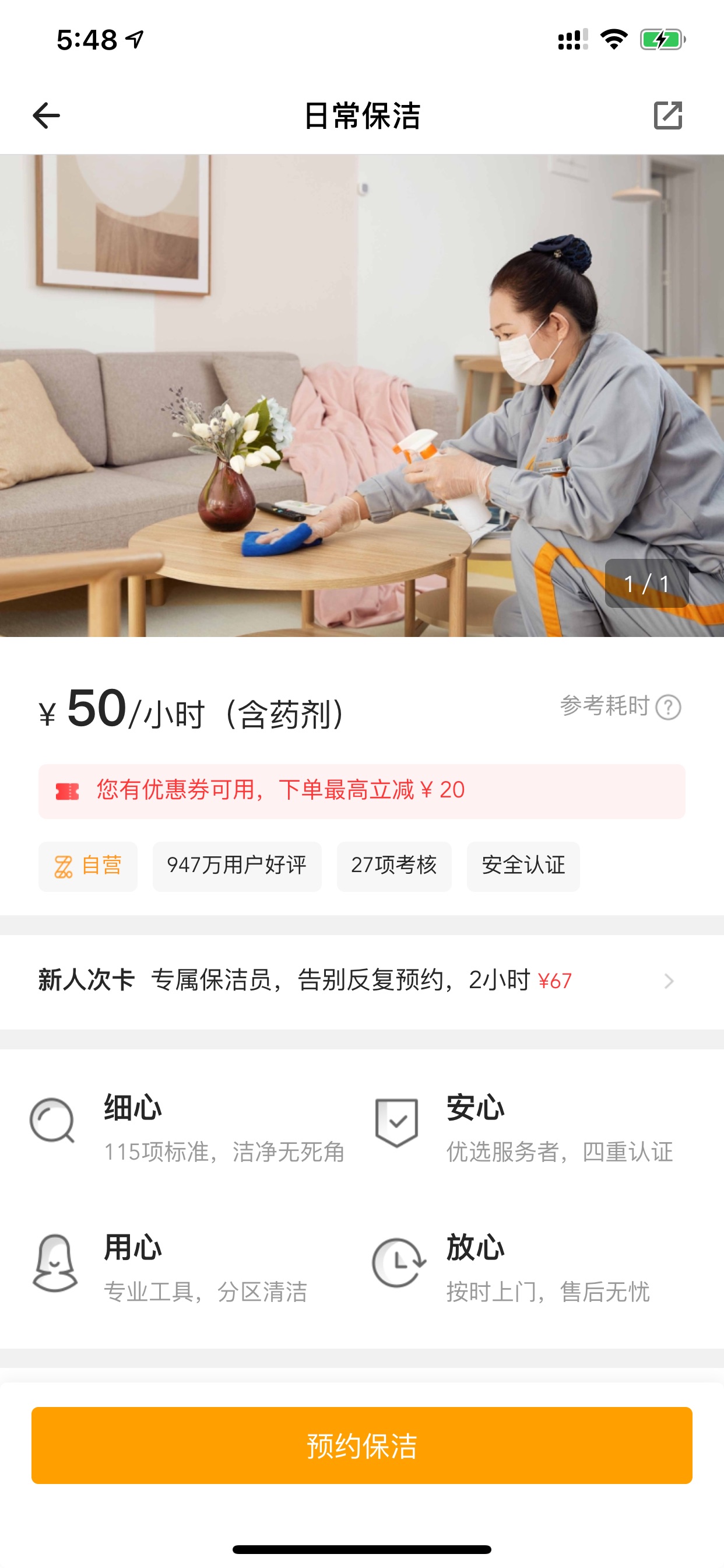The image size is (724, 1568).
Task: Tap the 预约保洁 booking button
Action: pos(362,1445)
